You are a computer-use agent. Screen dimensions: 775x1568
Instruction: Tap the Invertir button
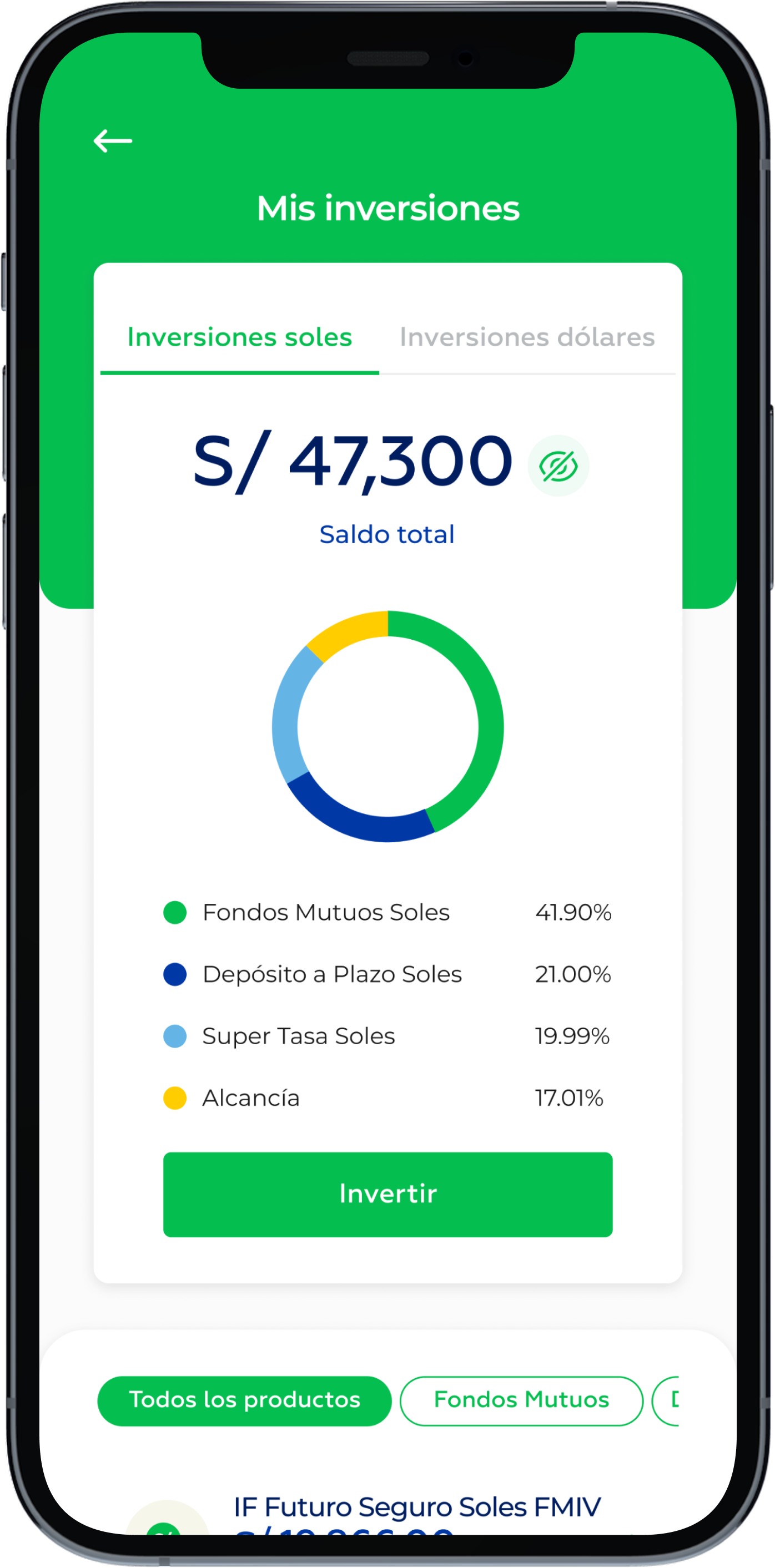pyautogui.click(x=388, y=1194)
